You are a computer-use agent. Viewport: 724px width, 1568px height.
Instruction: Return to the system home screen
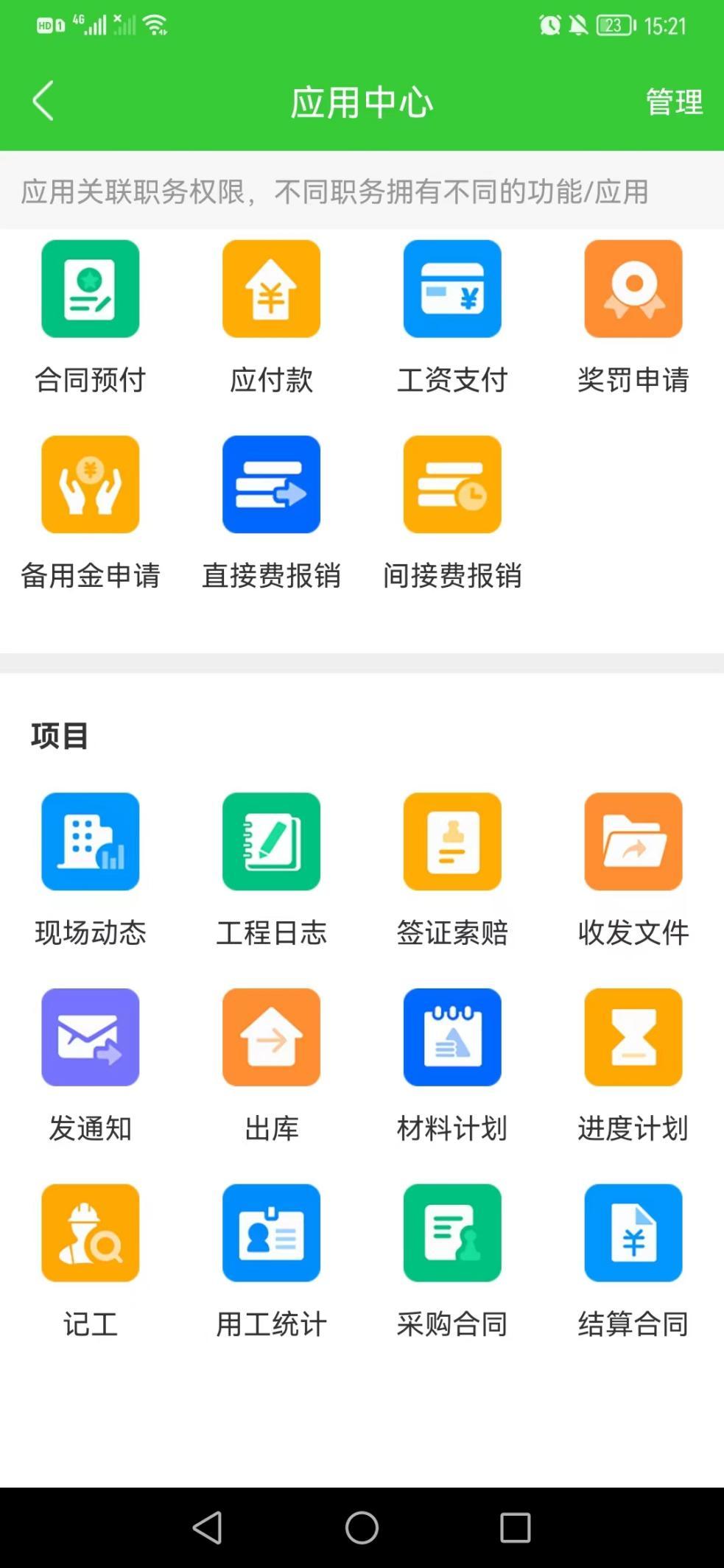coord(362,1527)
